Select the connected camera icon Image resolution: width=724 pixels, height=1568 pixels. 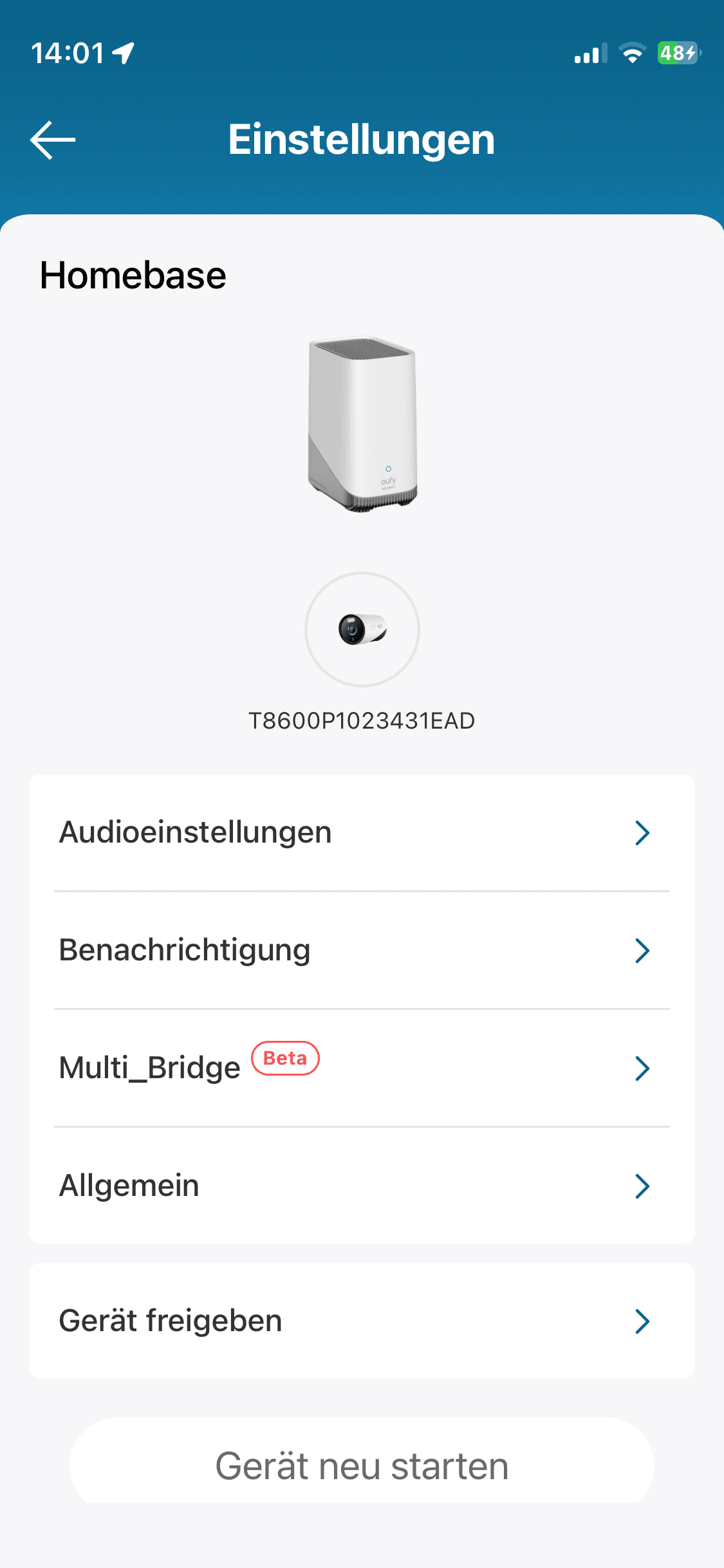tap(362, 630)
